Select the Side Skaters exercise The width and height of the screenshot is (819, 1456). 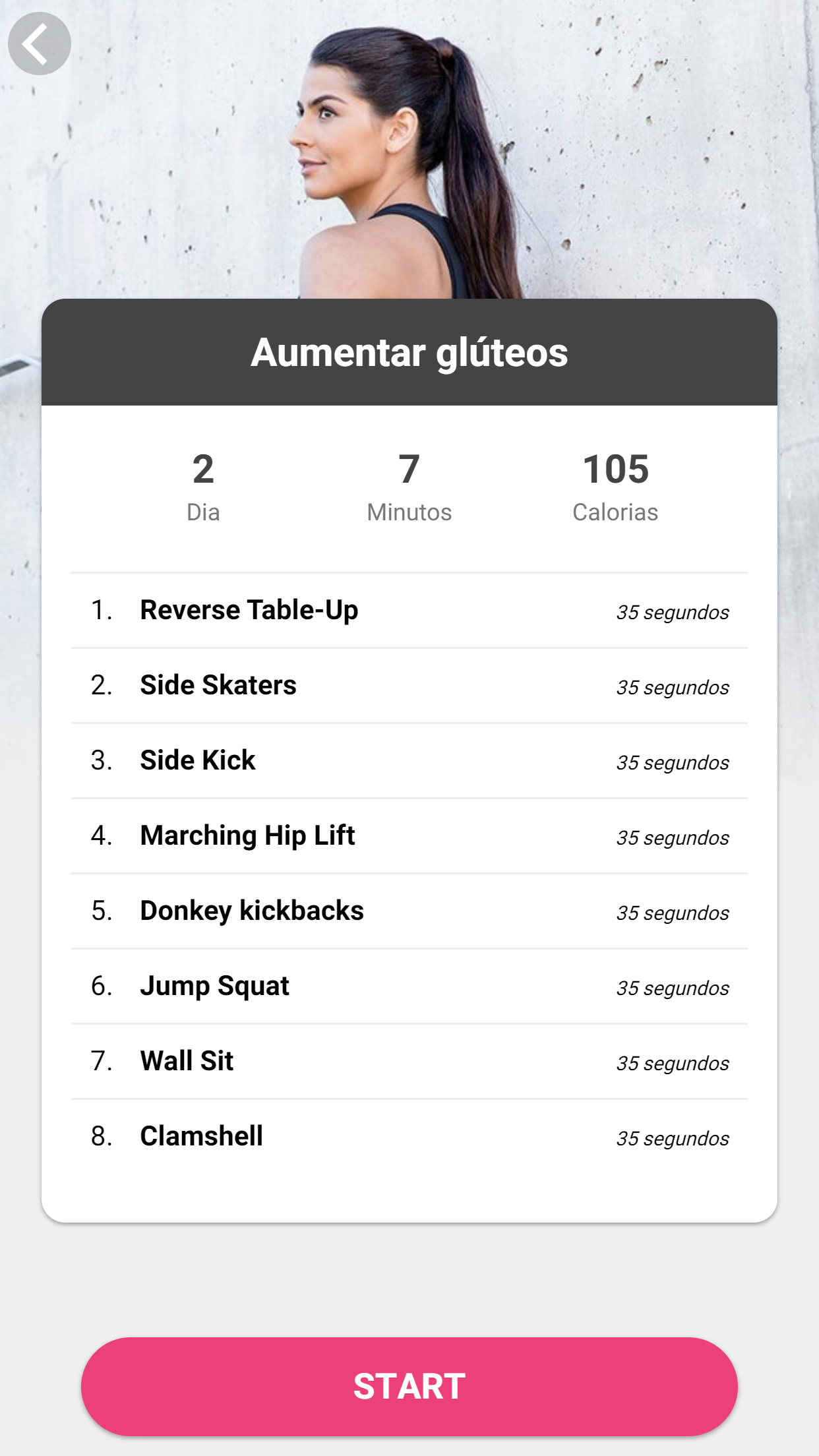[x=409, y=686]
